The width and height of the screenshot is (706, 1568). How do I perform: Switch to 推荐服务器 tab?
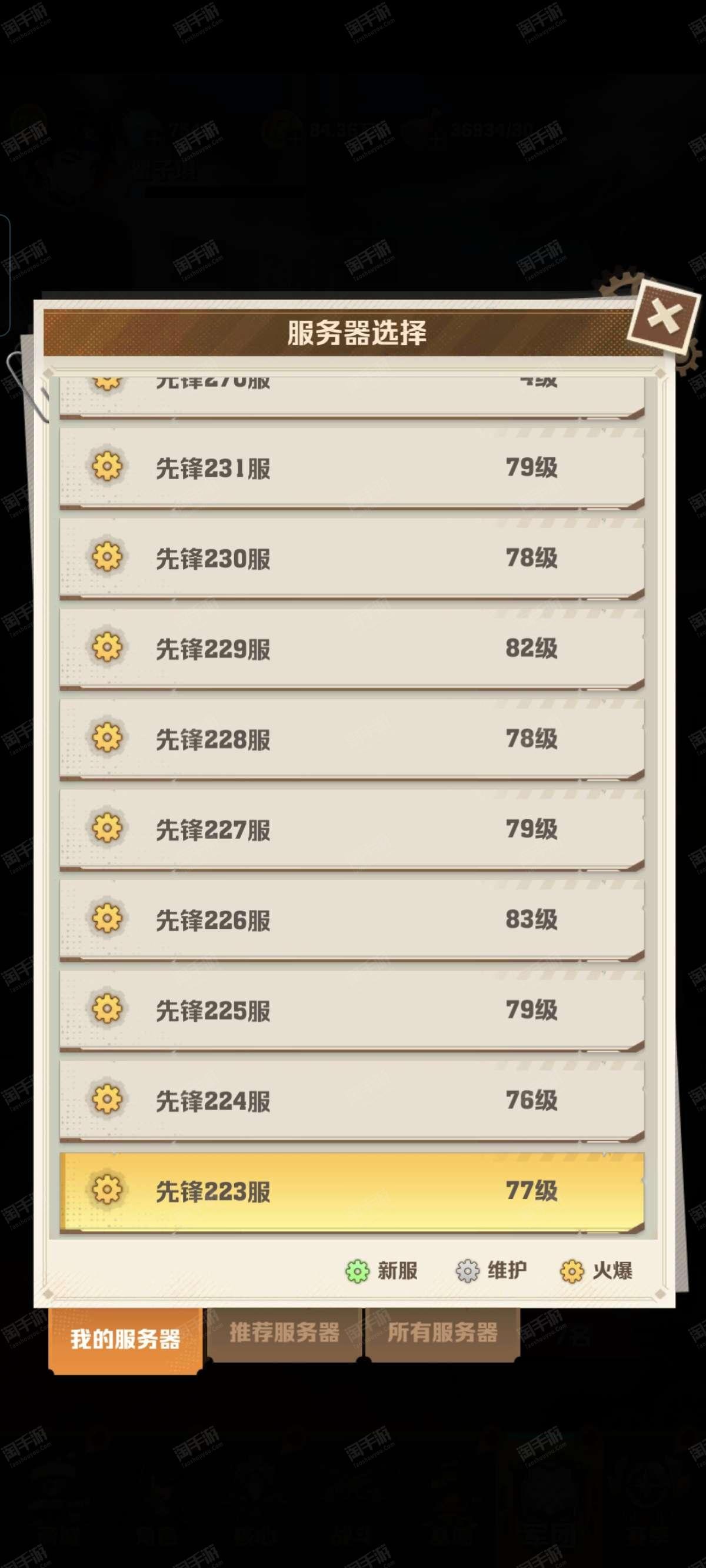284,1333
